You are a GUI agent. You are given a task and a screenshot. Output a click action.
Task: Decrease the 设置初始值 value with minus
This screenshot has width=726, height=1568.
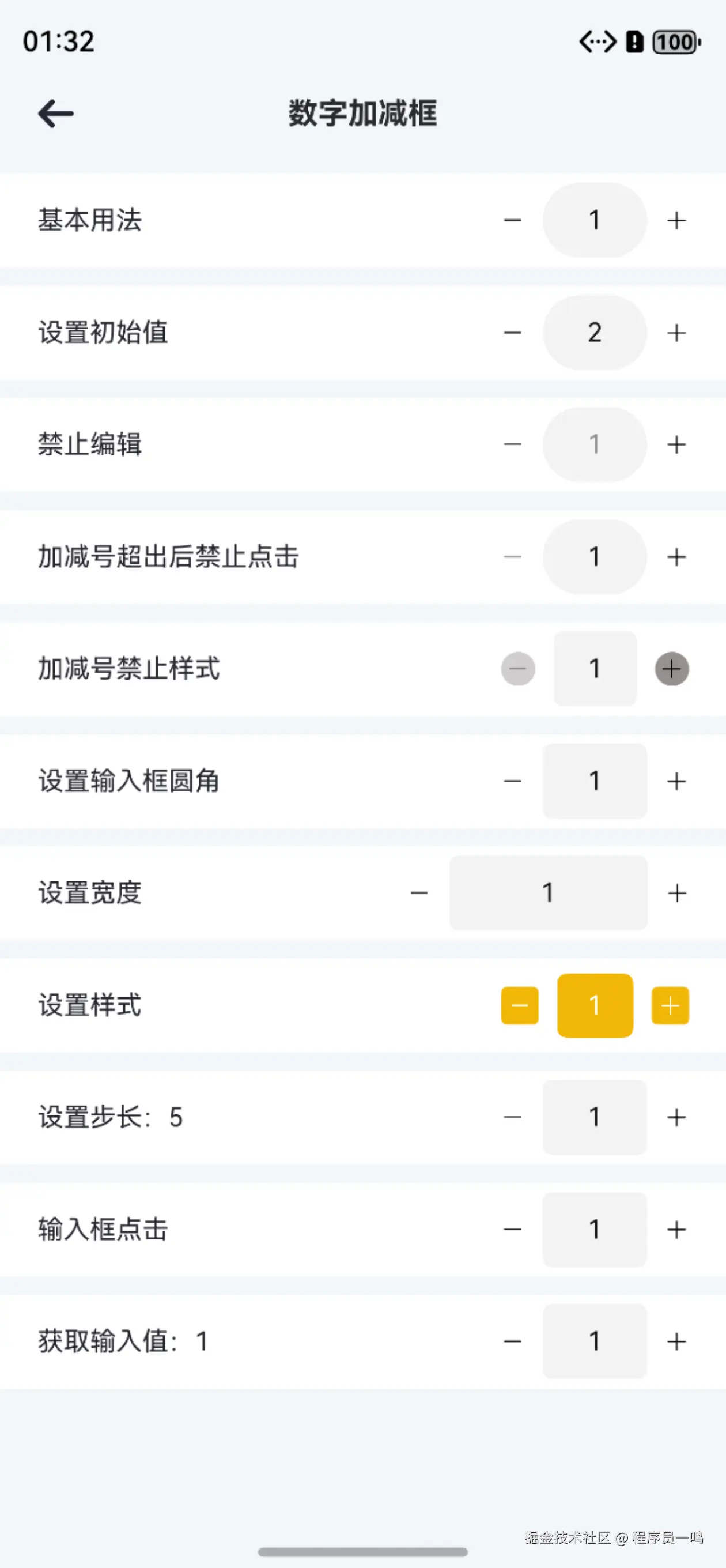(x=512, y=333)
